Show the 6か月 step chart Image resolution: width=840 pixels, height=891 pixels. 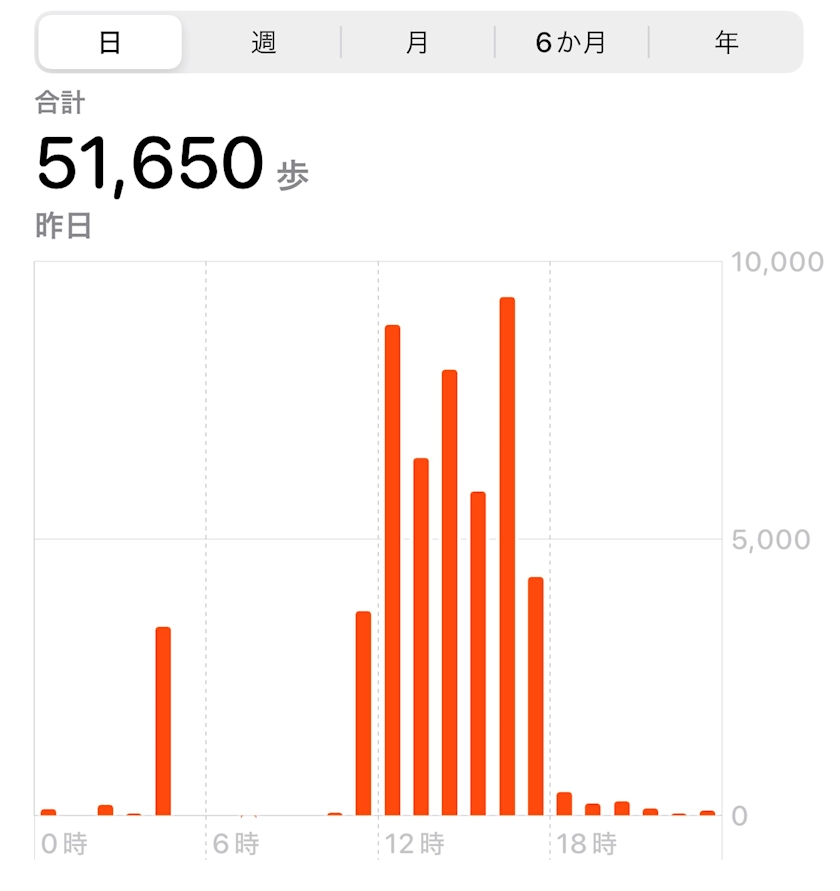click(x=571, y=42)
